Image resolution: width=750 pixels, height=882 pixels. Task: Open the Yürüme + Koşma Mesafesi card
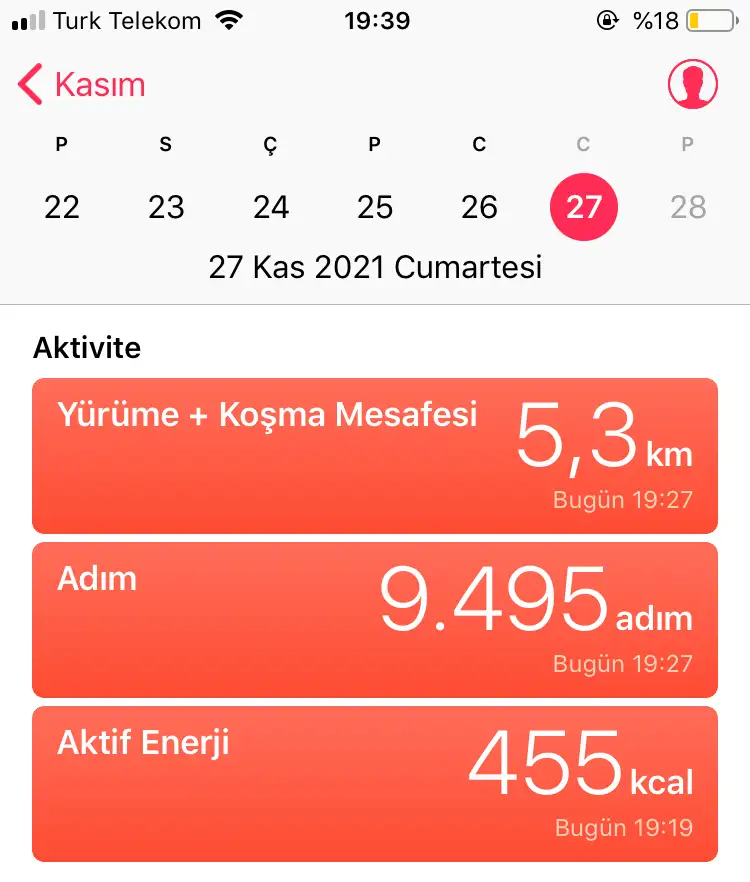375,455
